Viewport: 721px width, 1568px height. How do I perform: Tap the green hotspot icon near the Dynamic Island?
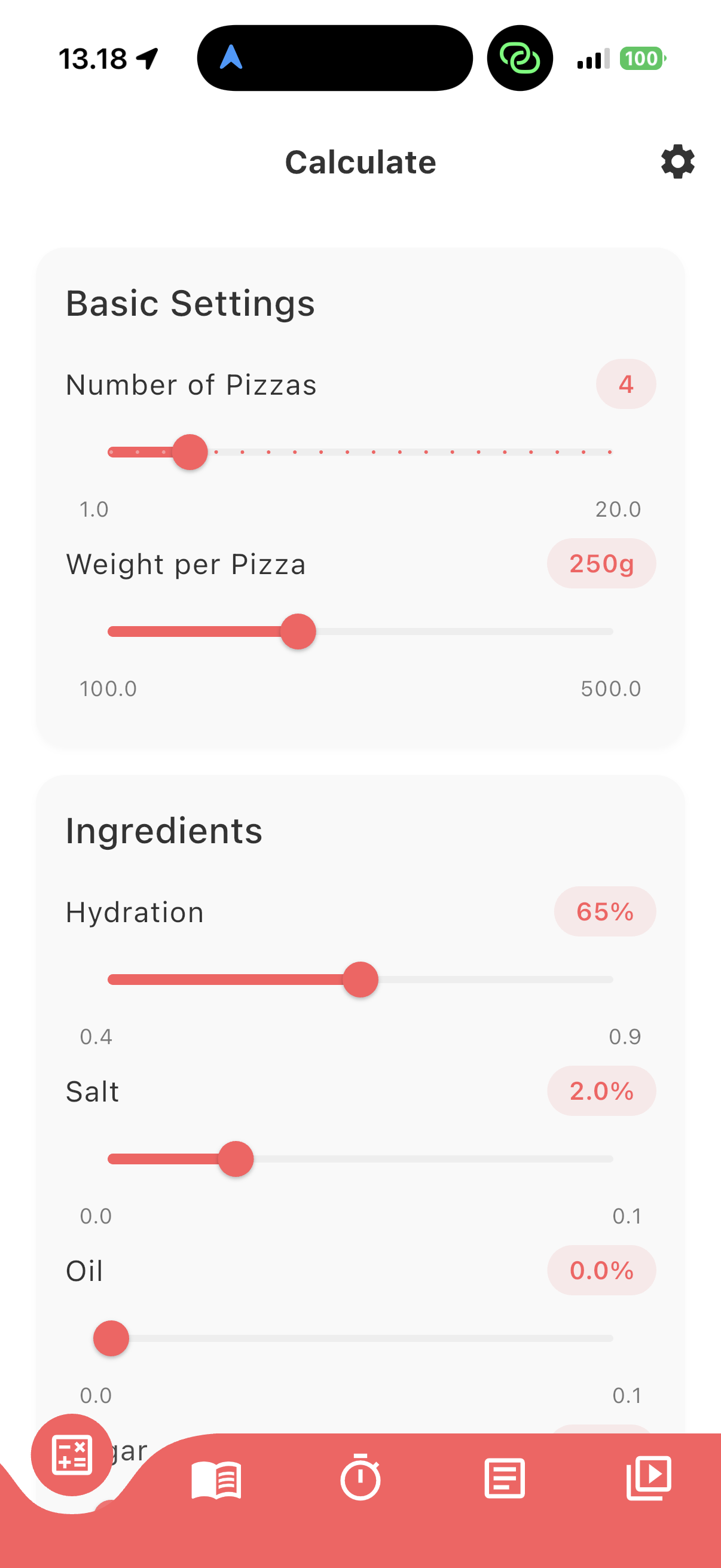click(520, 57)
